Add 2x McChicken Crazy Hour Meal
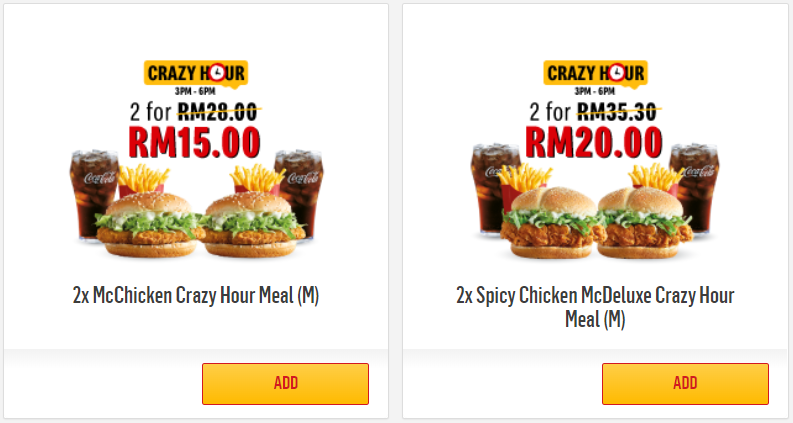Image resolution: width=793 pixels, height=423 pixels. [285, 384]
